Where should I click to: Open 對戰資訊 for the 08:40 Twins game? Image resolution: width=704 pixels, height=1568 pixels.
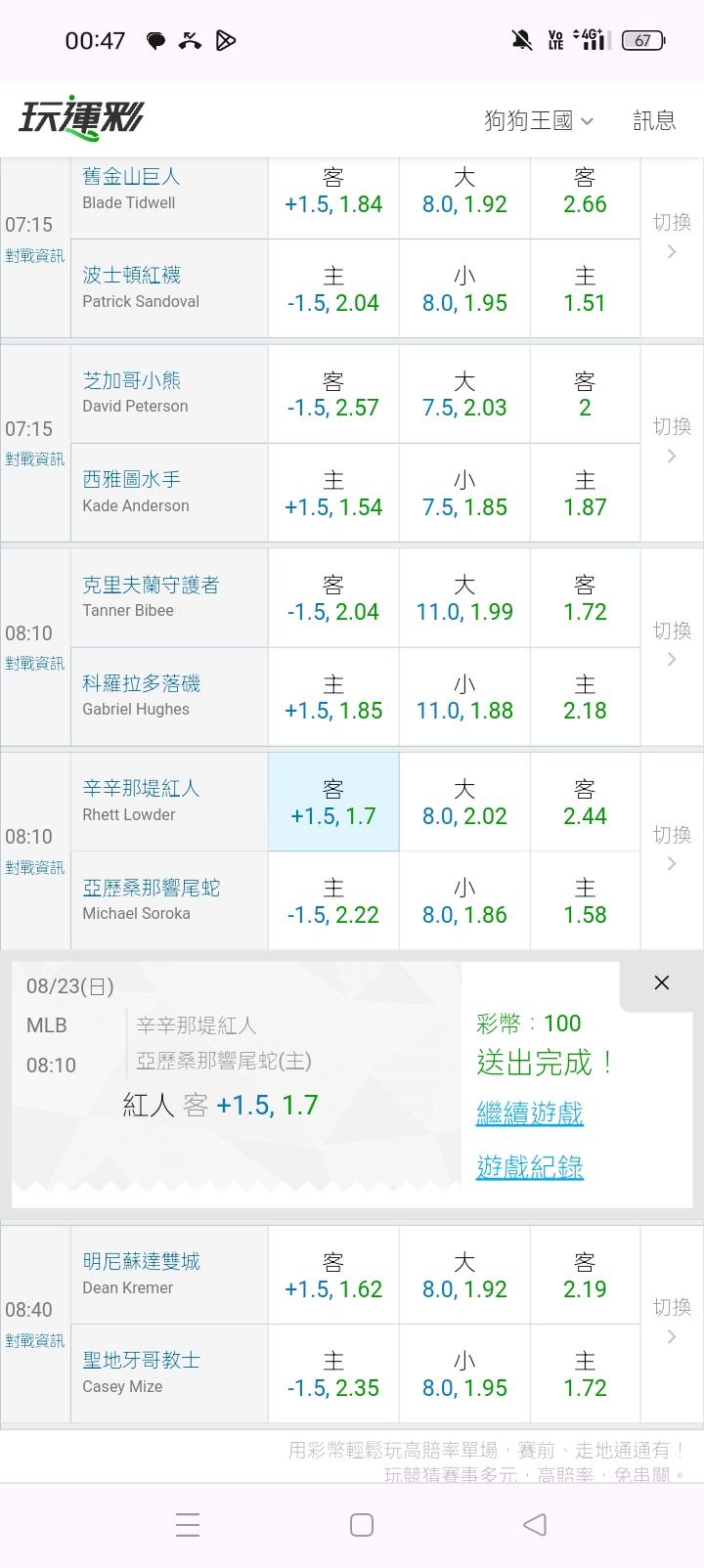[x=35, y=1340]
